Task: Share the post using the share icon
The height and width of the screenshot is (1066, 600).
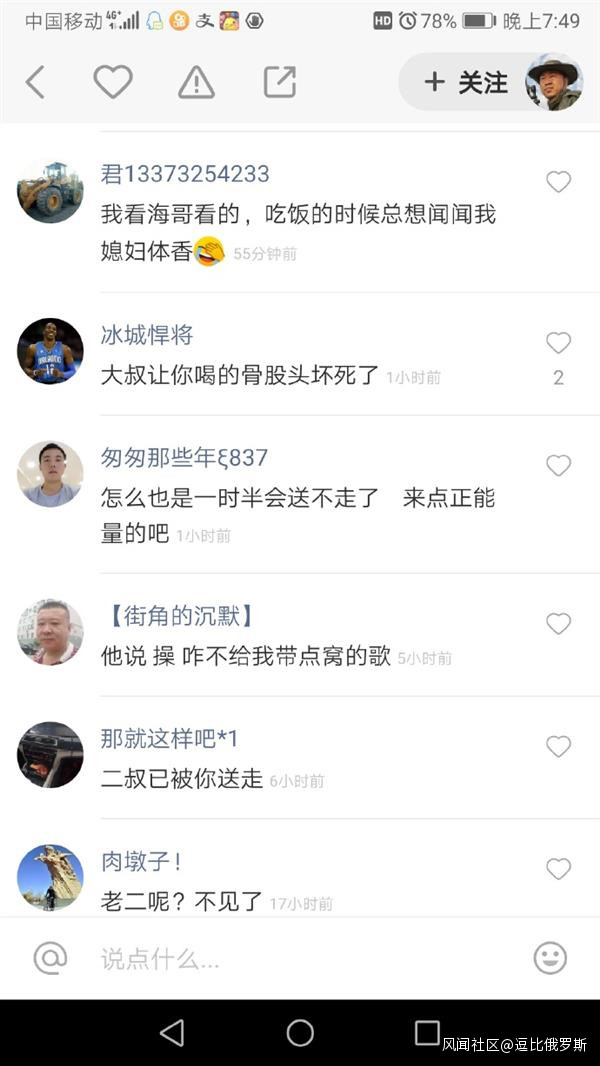Action: pos(279,82)
